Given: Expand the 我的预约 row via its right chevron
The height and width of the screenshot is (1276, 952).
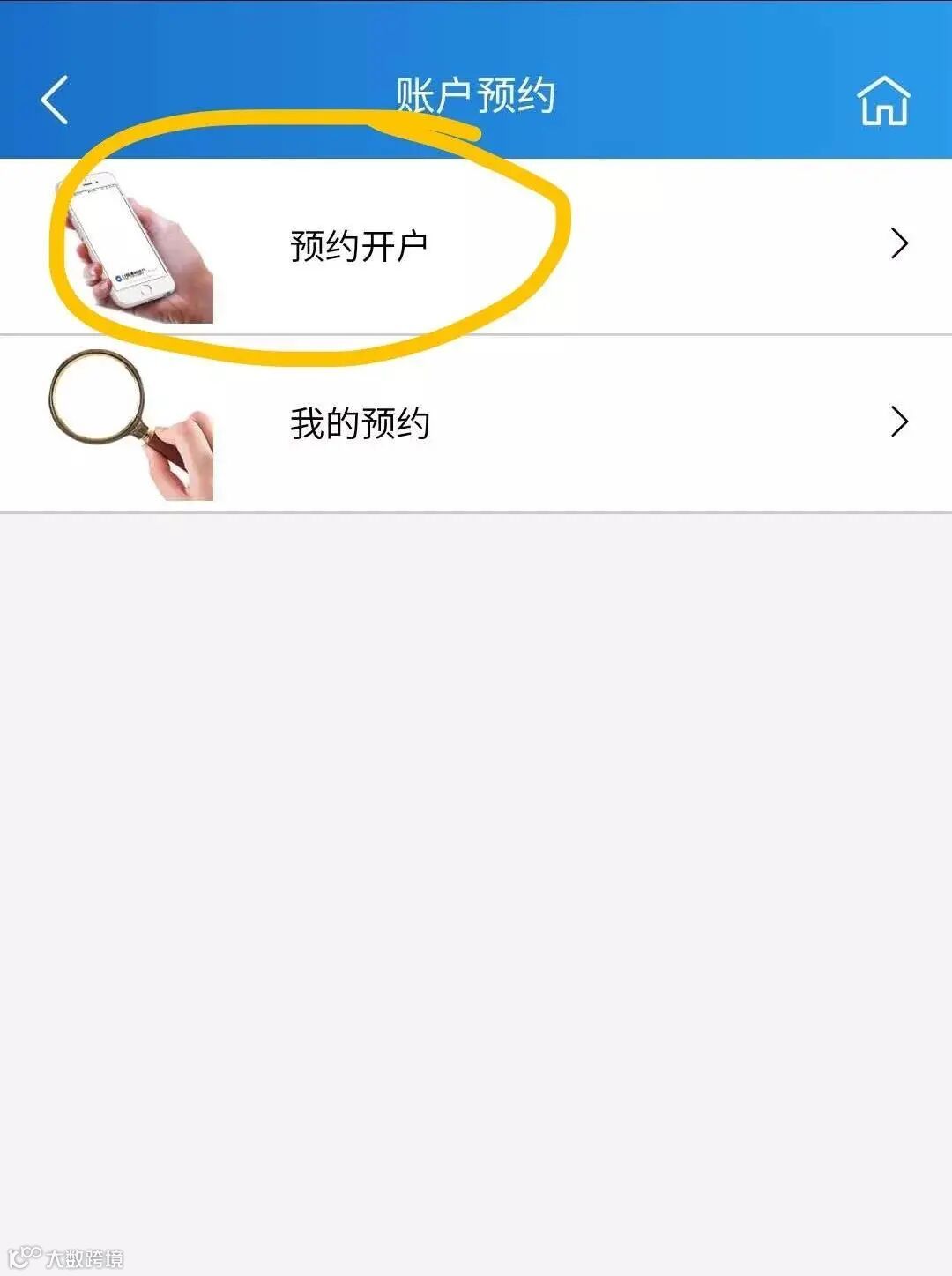Looking at the screenshot, I should click(x=897, y=421).
